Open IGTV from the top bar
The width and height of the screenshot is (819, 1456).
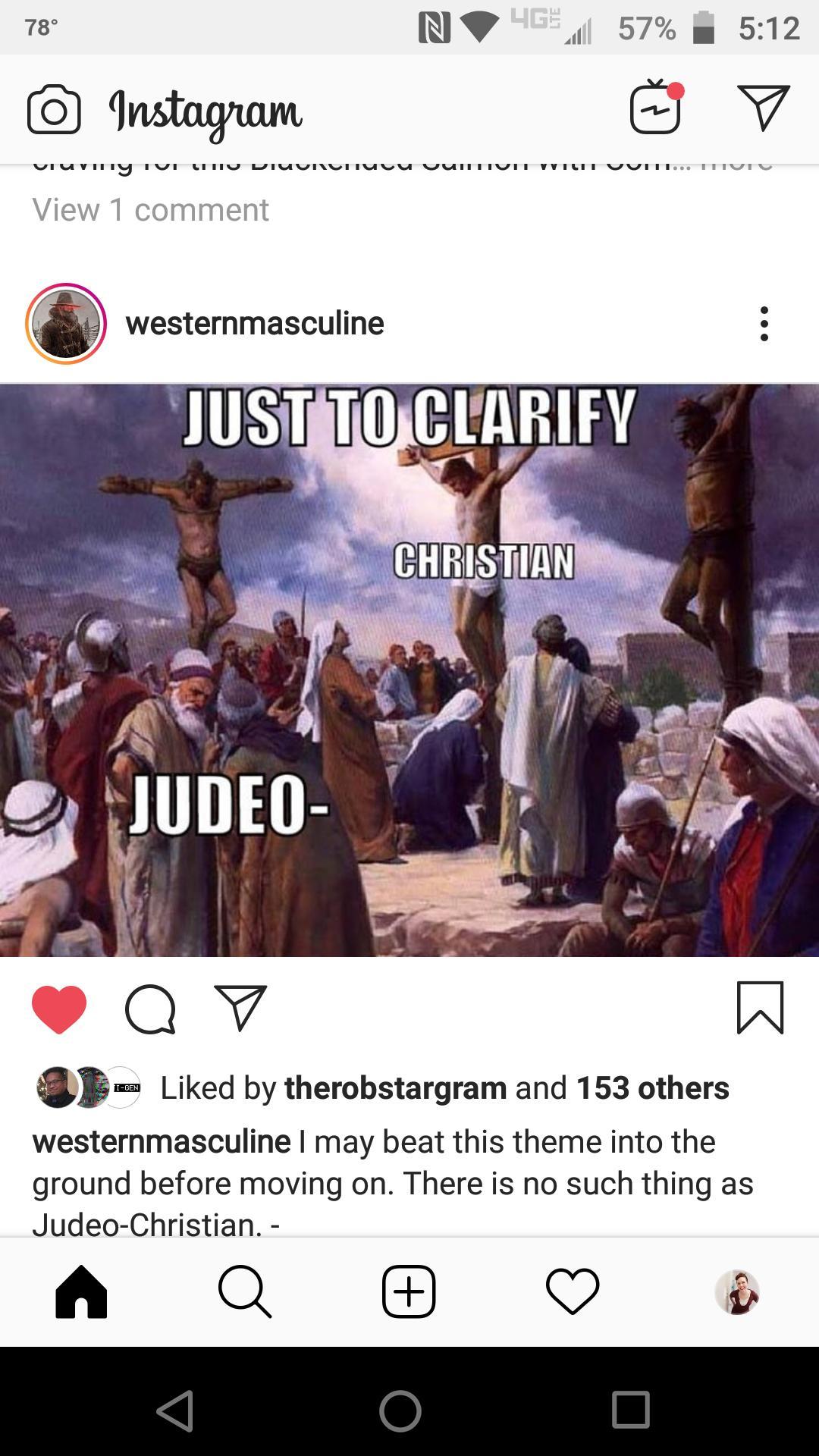656,108
